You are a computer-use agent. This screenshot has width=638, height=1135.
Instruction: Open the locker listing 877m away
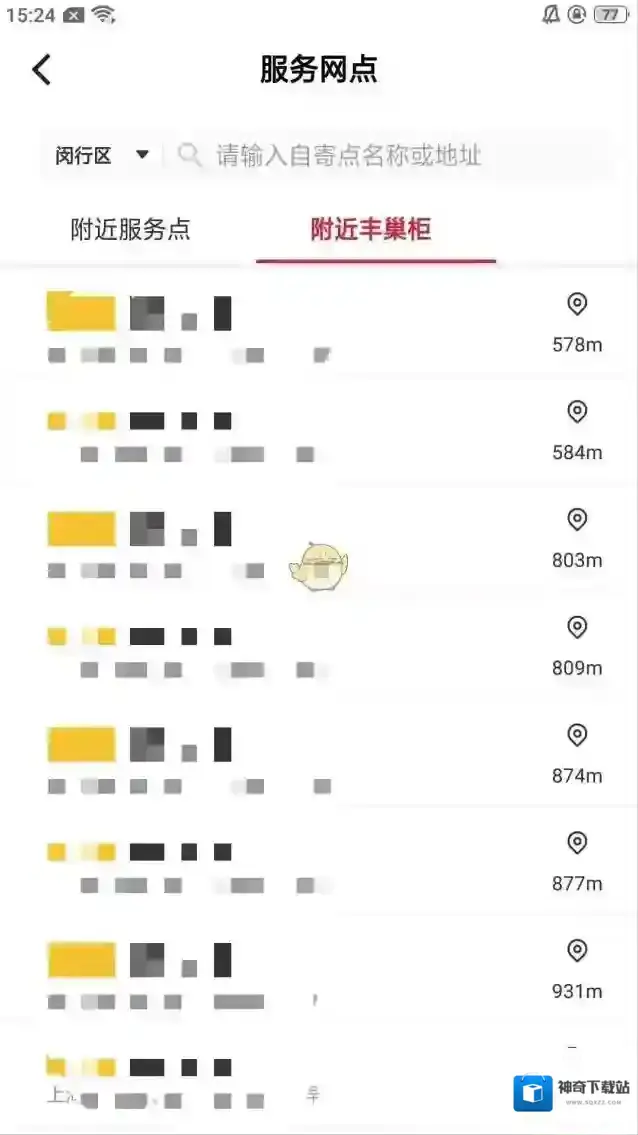pos(300,865)
